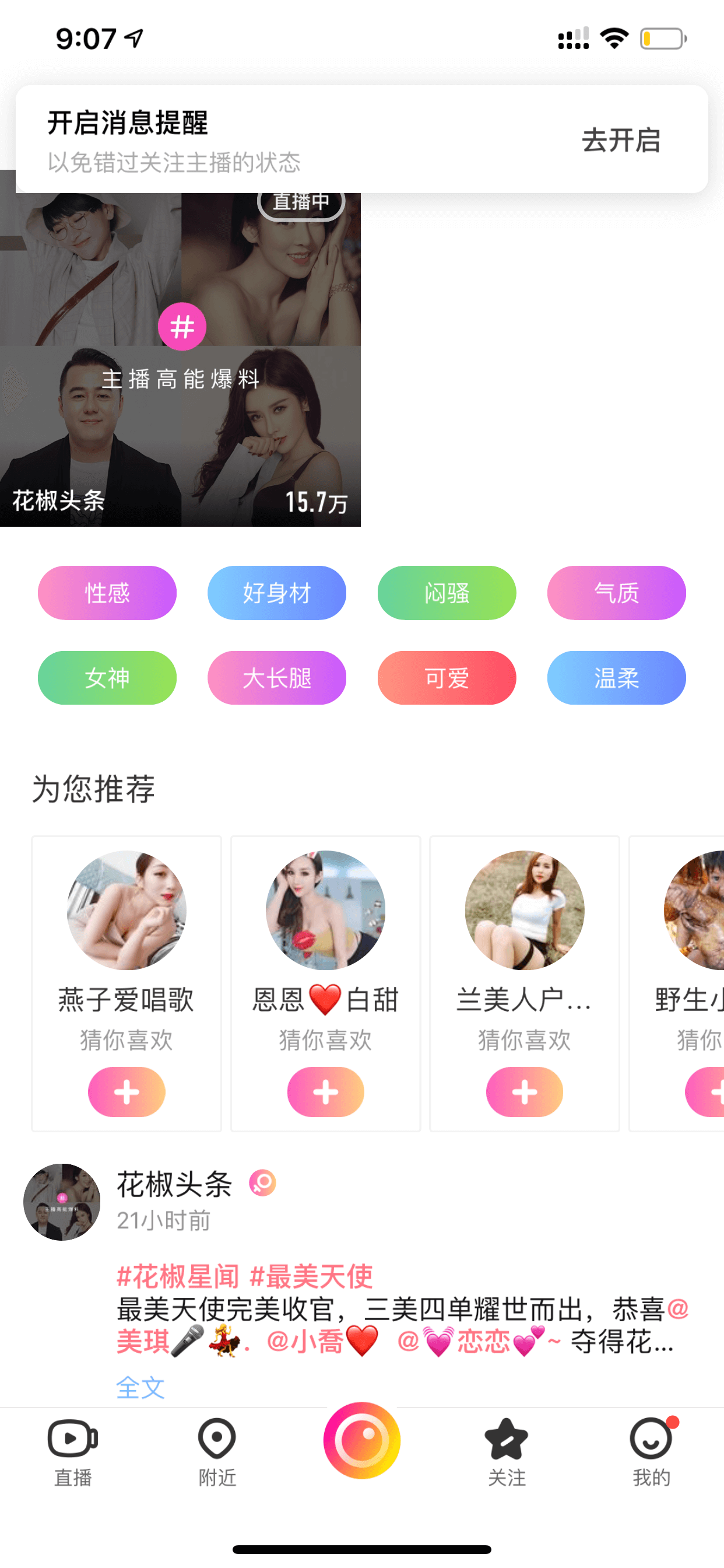Start a broadcast with the center camera button

pos(362,1440)
